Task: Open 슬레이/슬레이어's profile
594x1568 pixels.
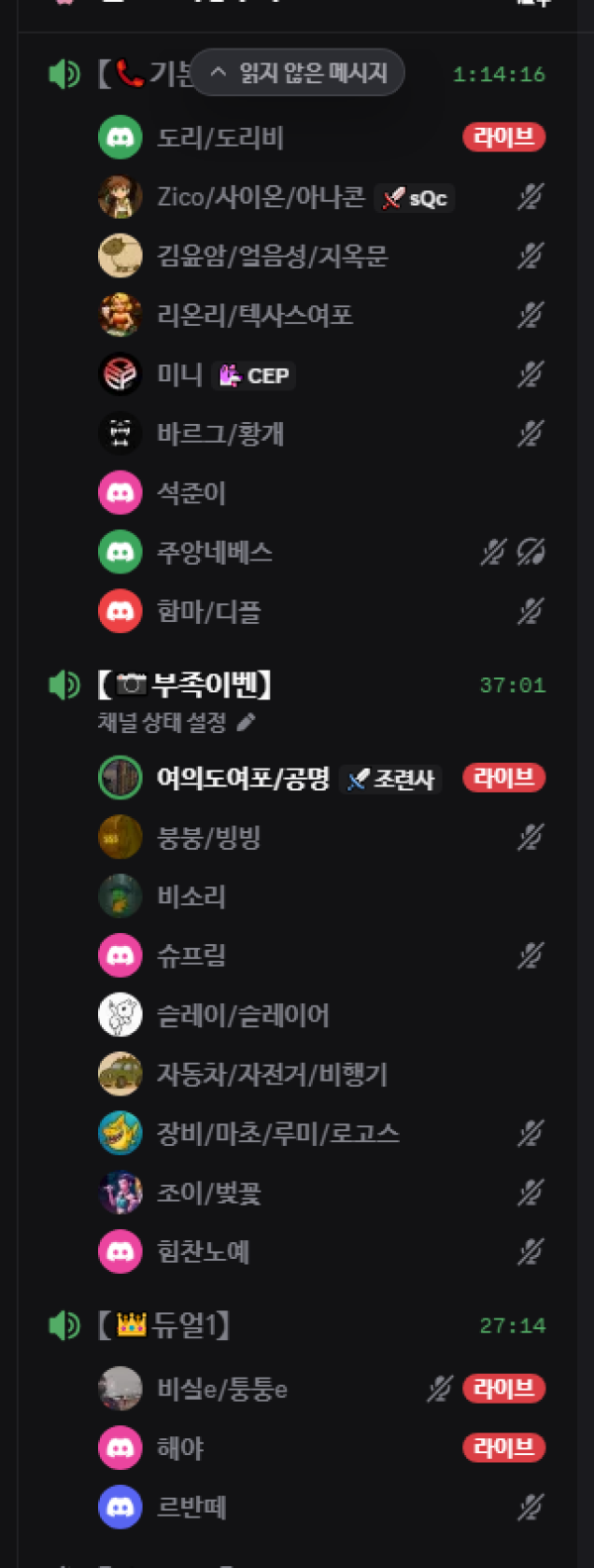Action: click(243, 1015)
